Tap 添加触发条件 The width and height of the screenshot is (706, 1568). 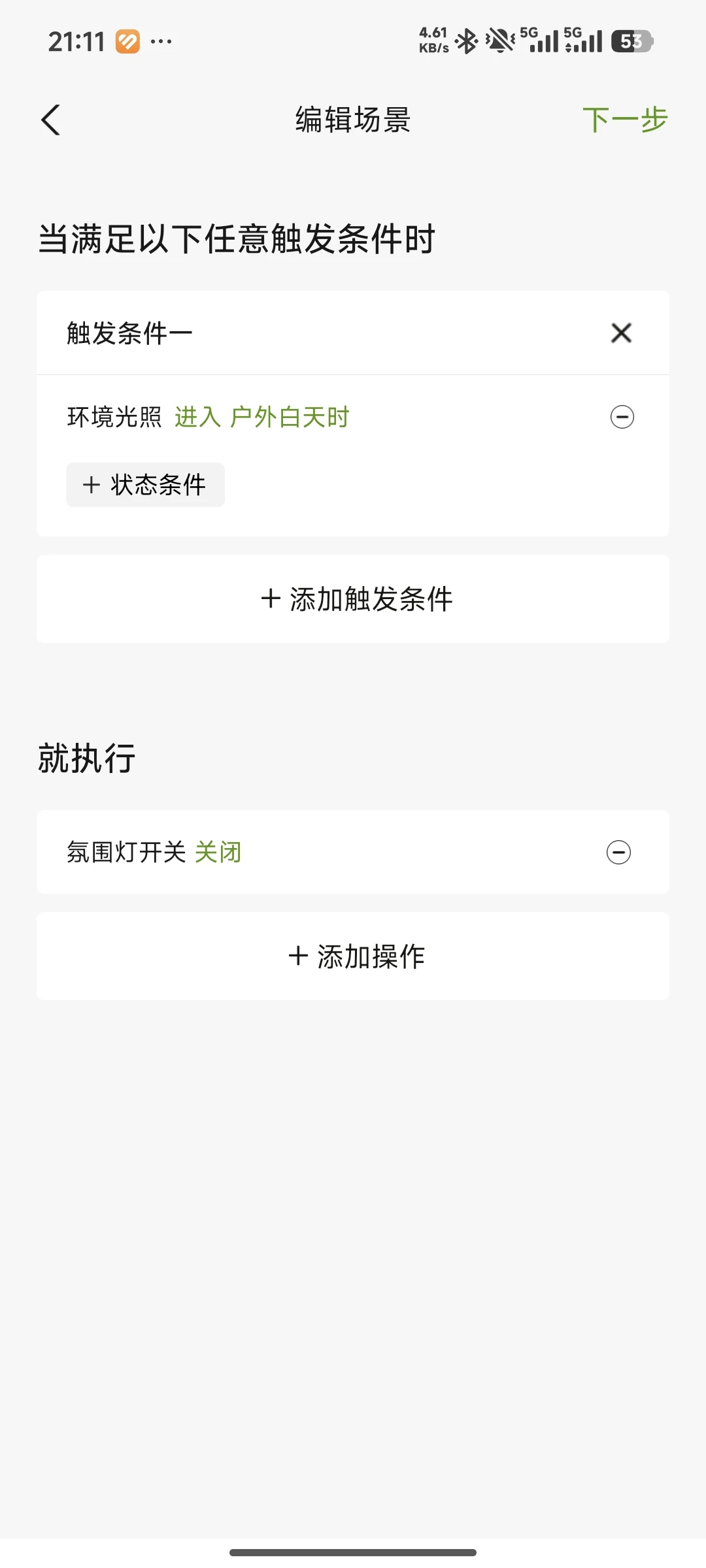[x=353, y=599]
